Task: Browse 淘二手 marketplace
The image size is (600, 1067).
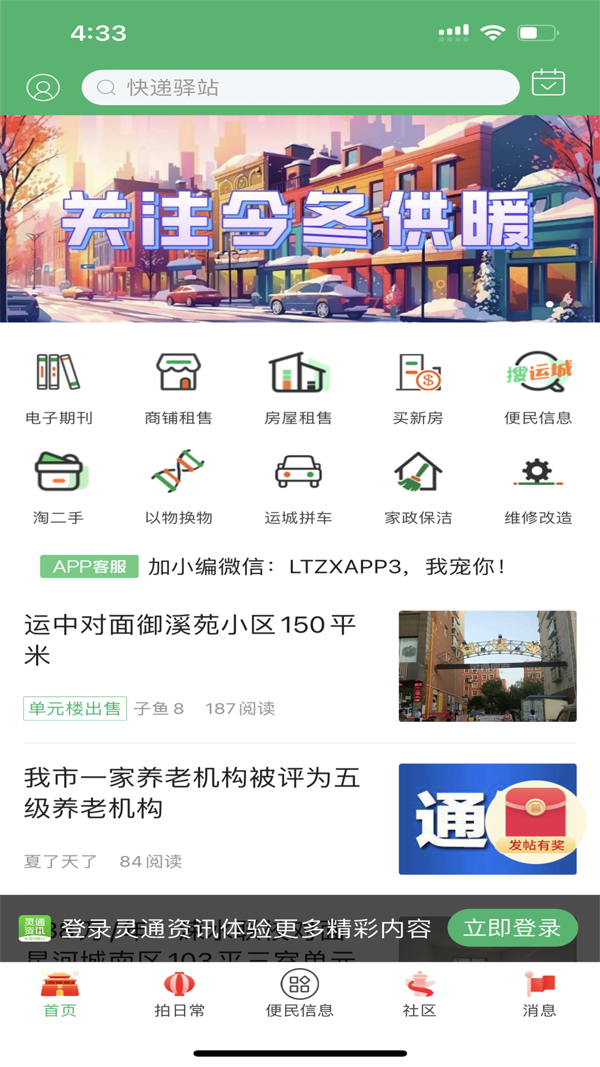Action: point(59,488)
